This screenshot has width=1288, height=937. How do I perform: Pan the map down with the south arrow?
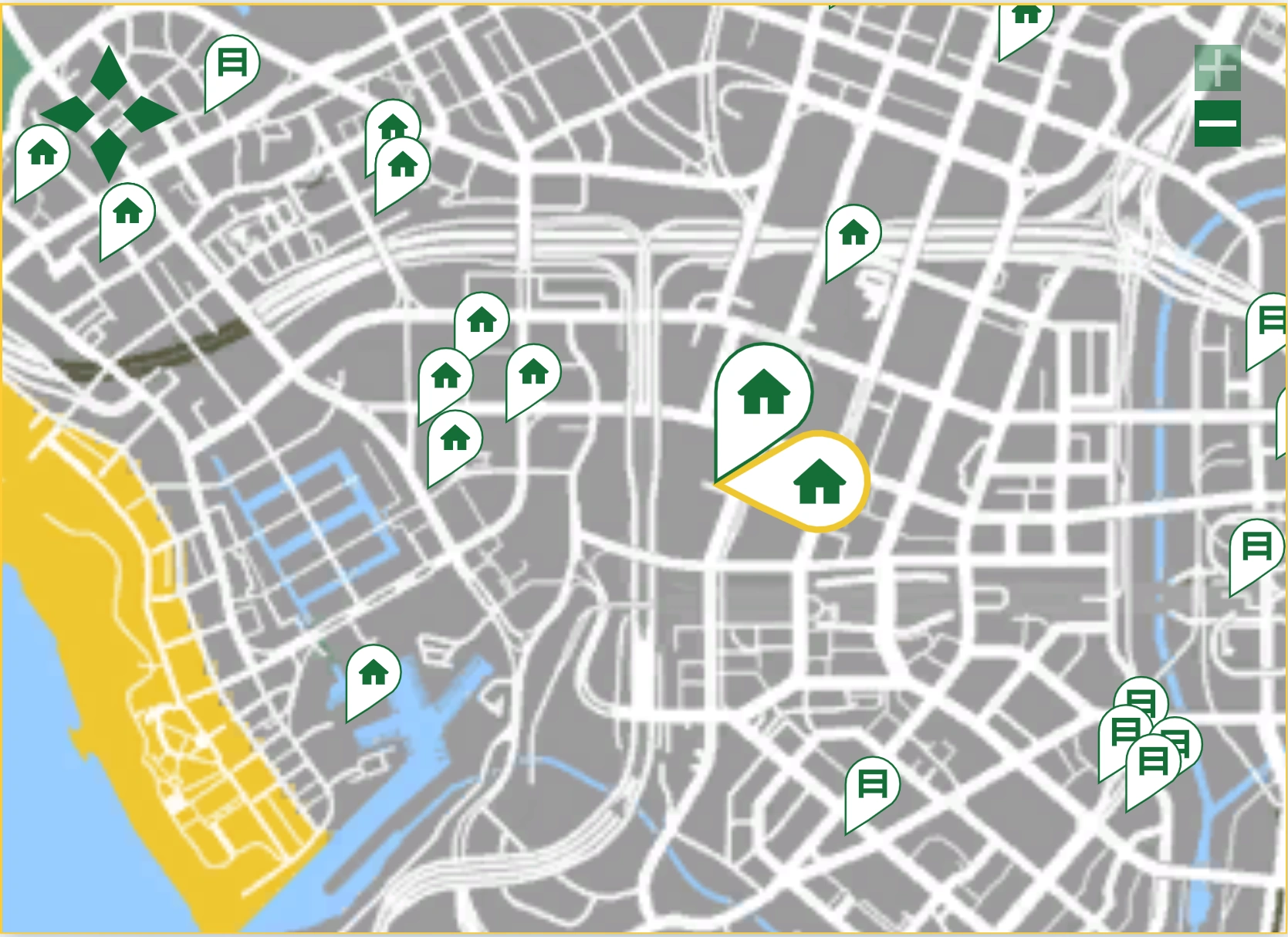109,154
